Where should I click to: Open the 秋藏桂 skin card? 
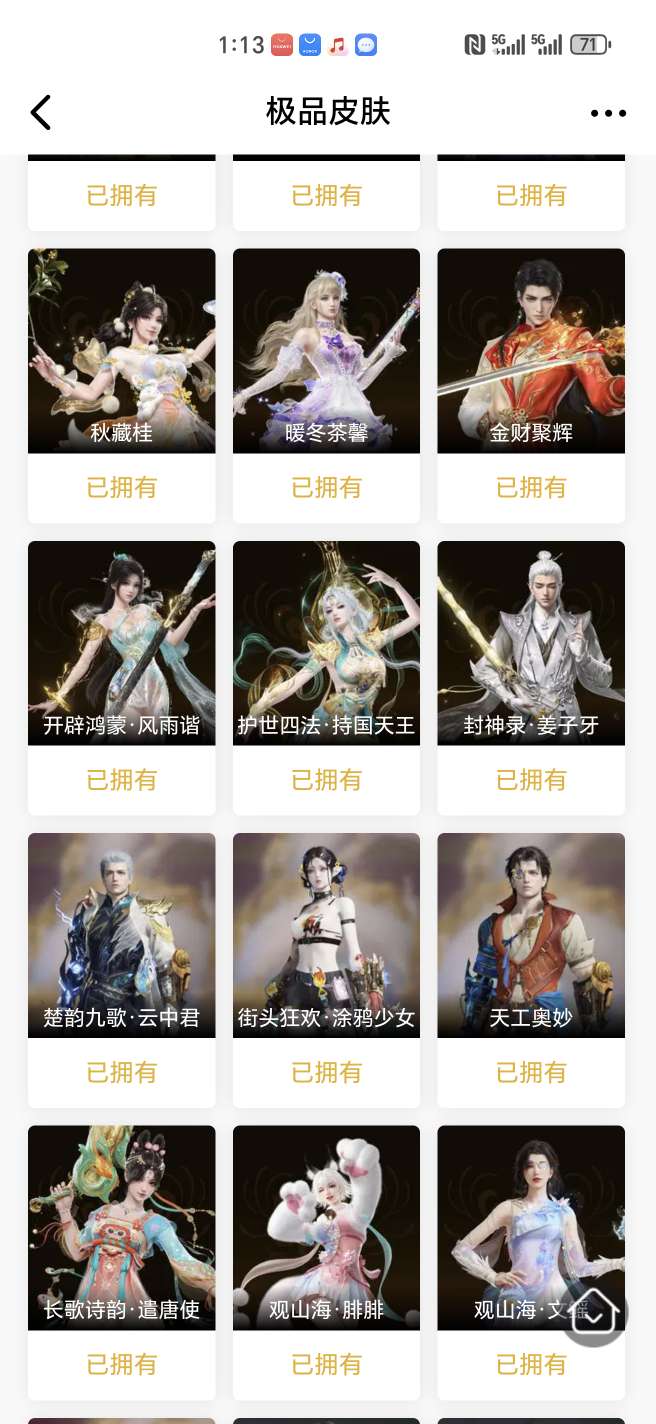(121, 351)
